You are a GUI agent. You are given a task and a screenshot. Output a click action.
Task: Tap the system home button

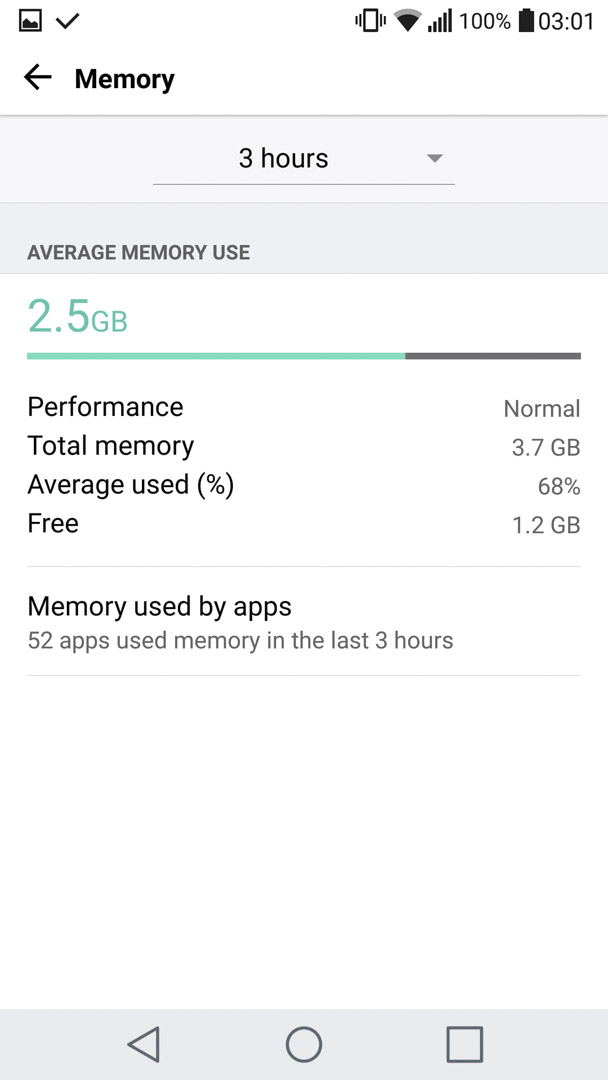304,1044
